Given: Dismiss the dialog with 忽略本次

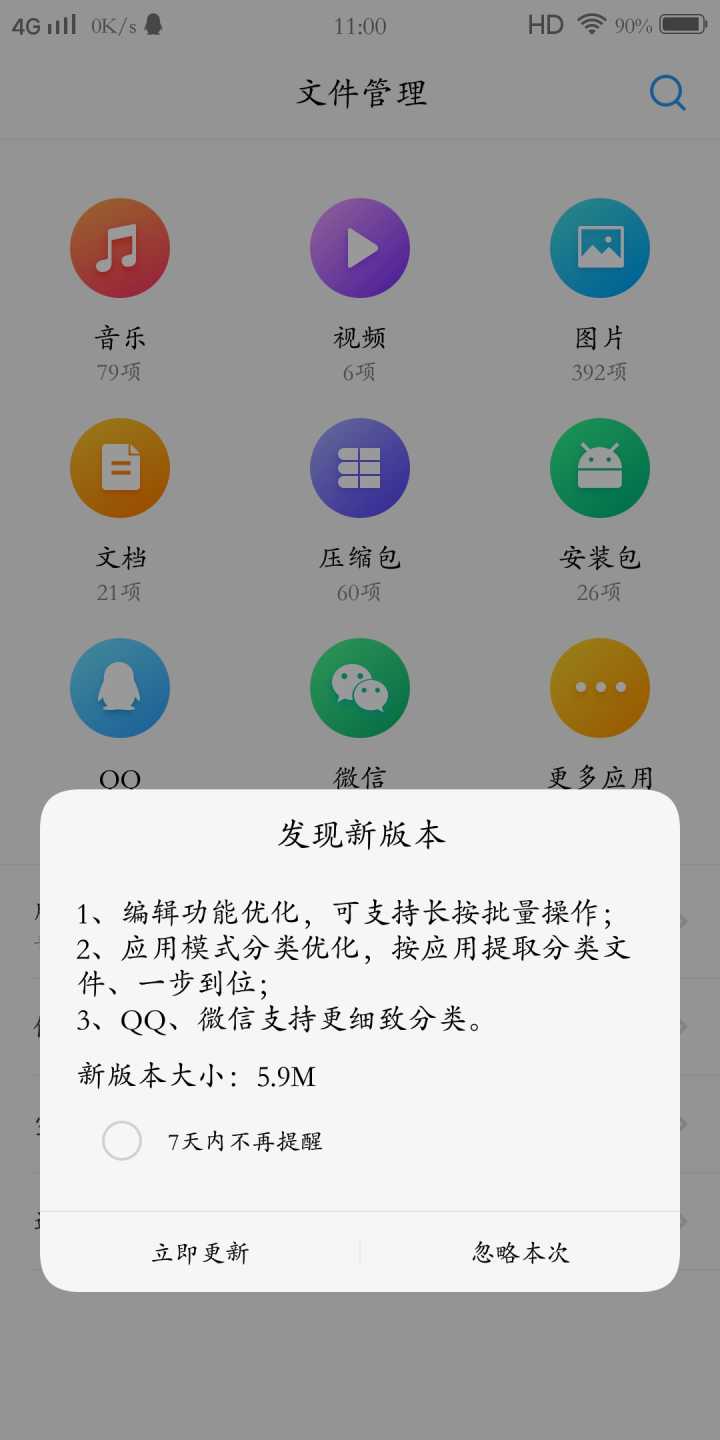Looking at the screenshot, I should (520, 1252).
